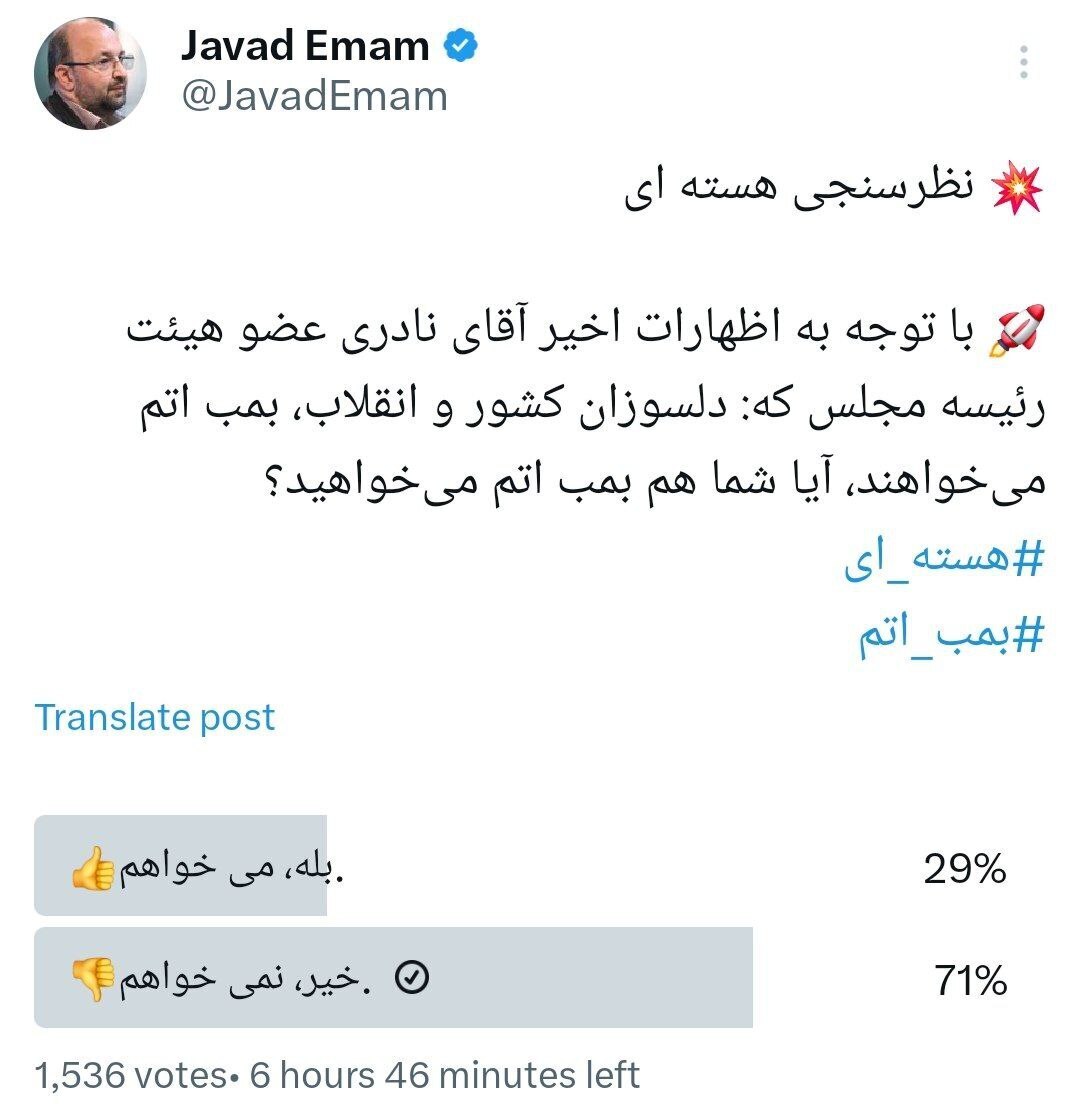Open the #هسته_ای hashtag

[944, 564]
